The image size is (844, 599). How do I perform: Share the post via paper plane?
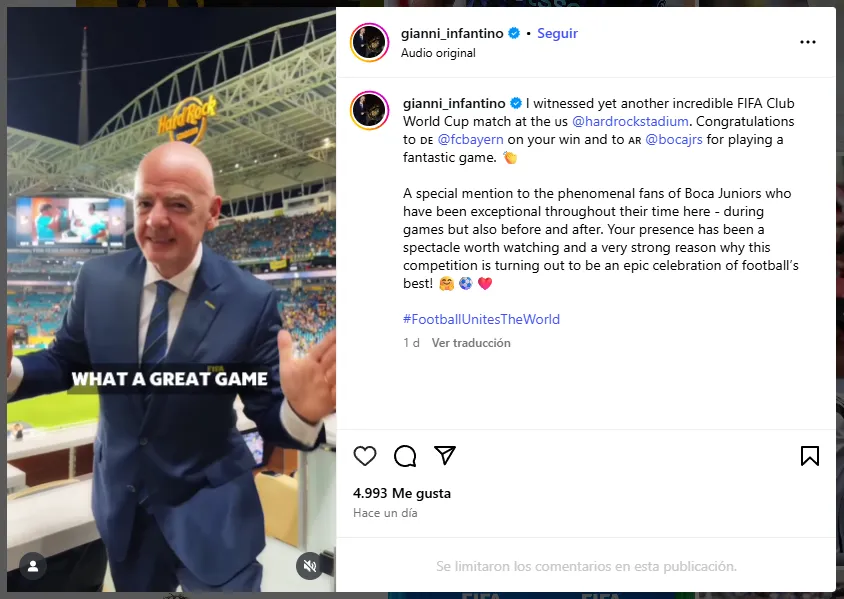(x=445, y=456)
